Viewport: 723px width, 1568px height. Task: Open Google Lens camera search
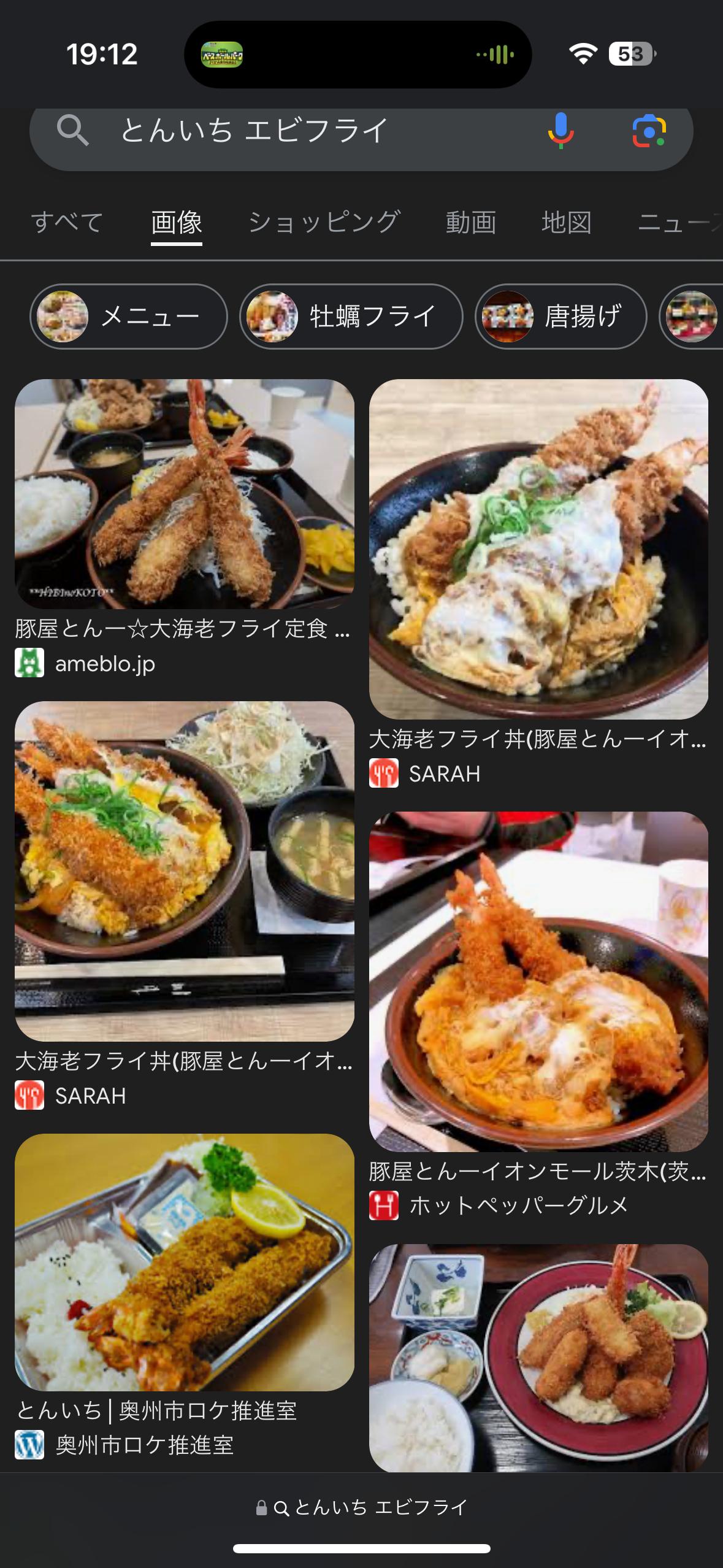tap(649, 130)
